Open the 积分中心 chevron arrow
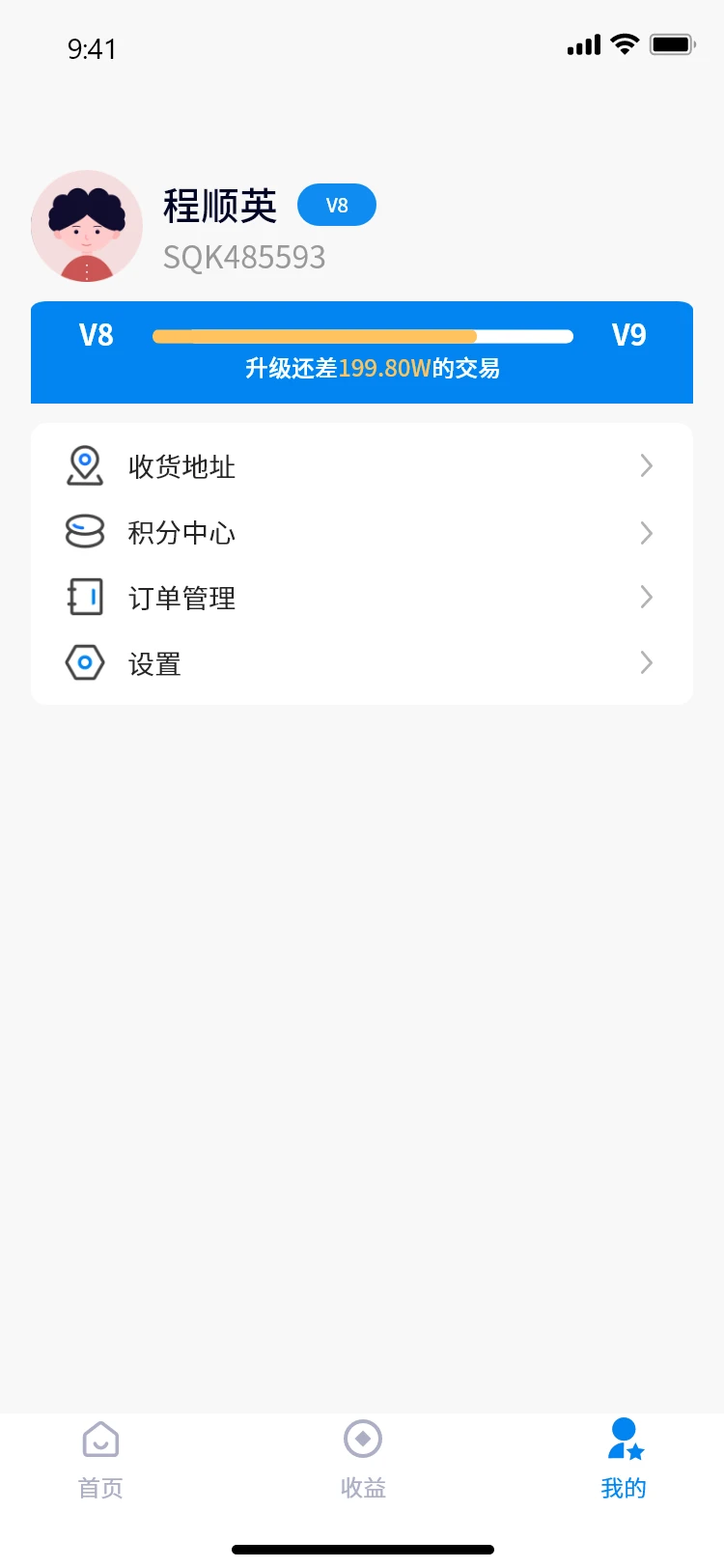 pos(646,532)
